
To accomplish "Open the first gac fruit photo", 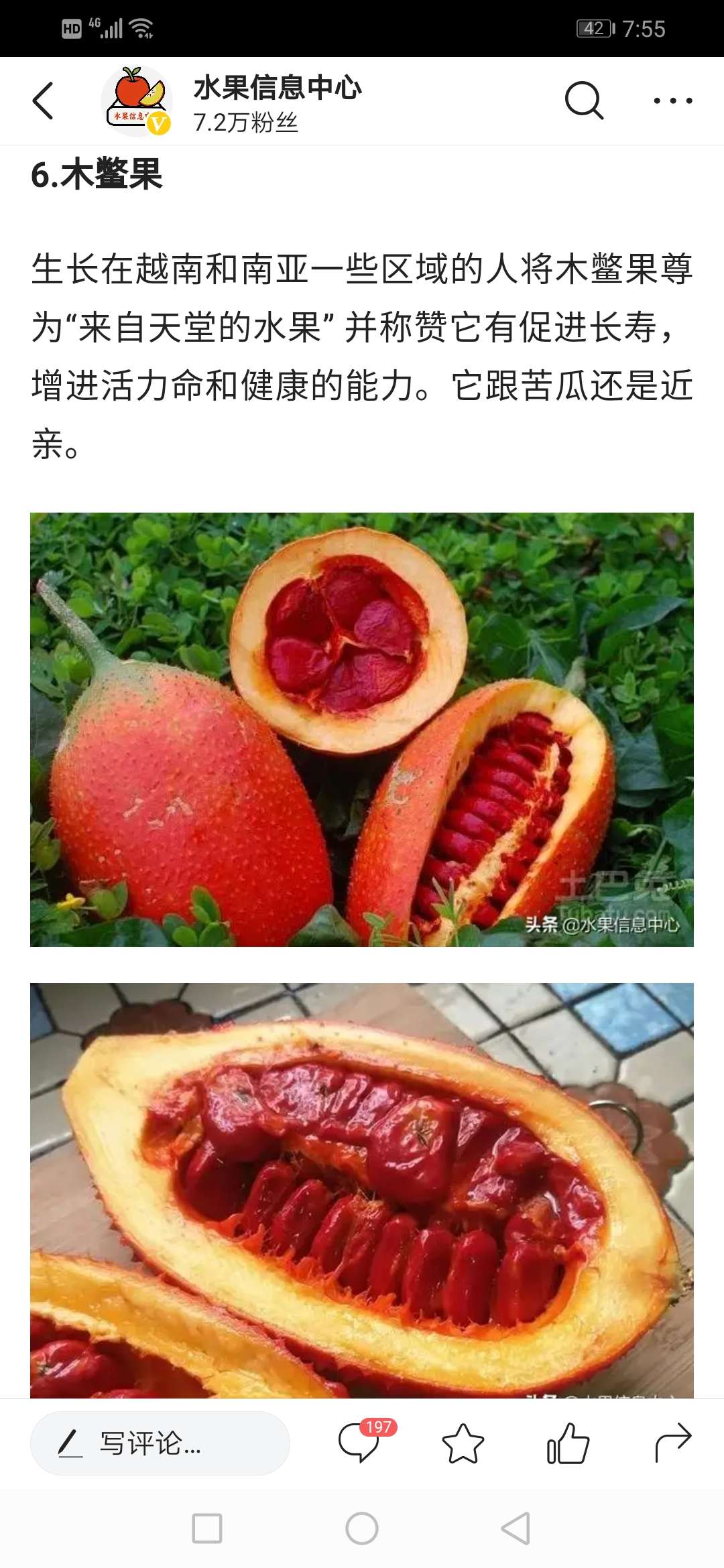I will tap(362, 729).
